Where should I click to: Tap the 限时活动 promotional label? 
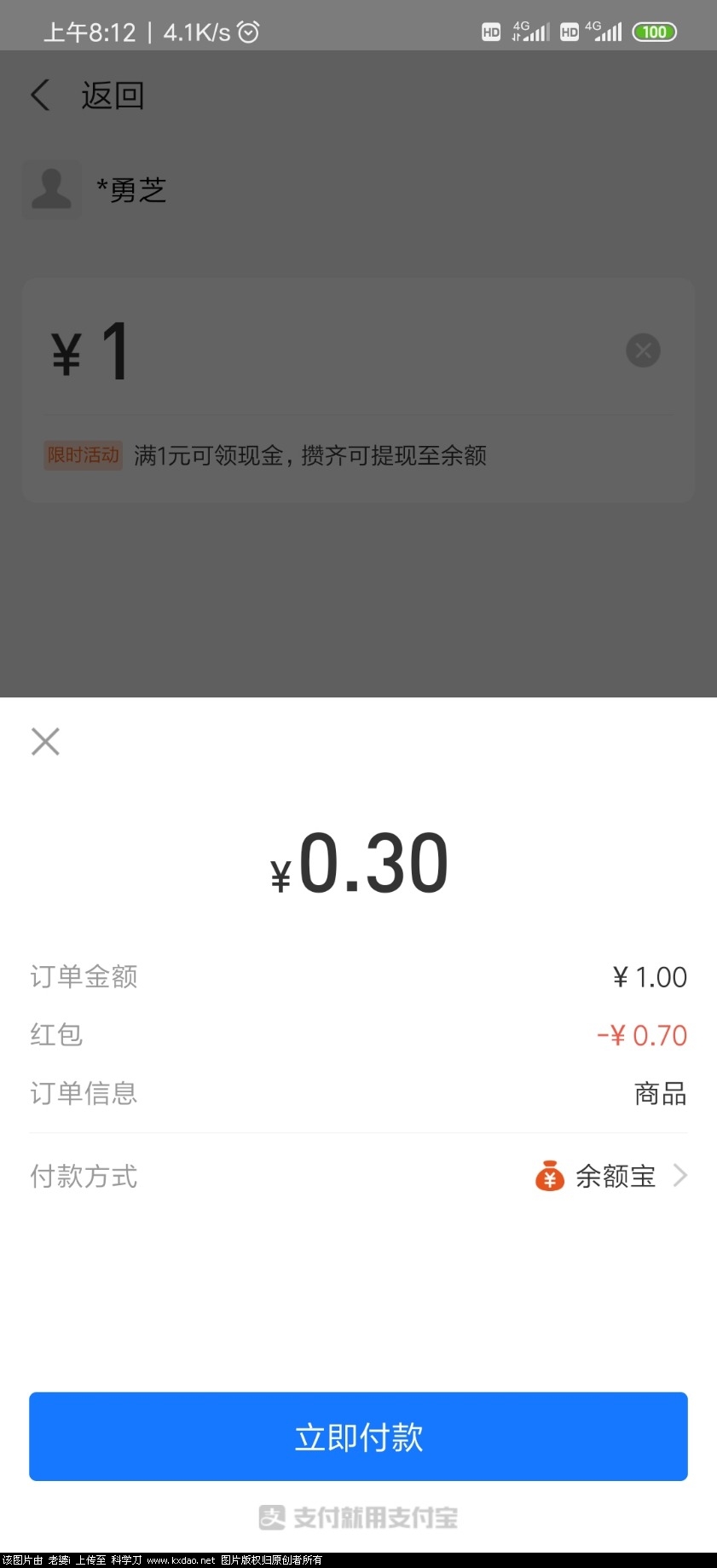[x=83, y=455]
